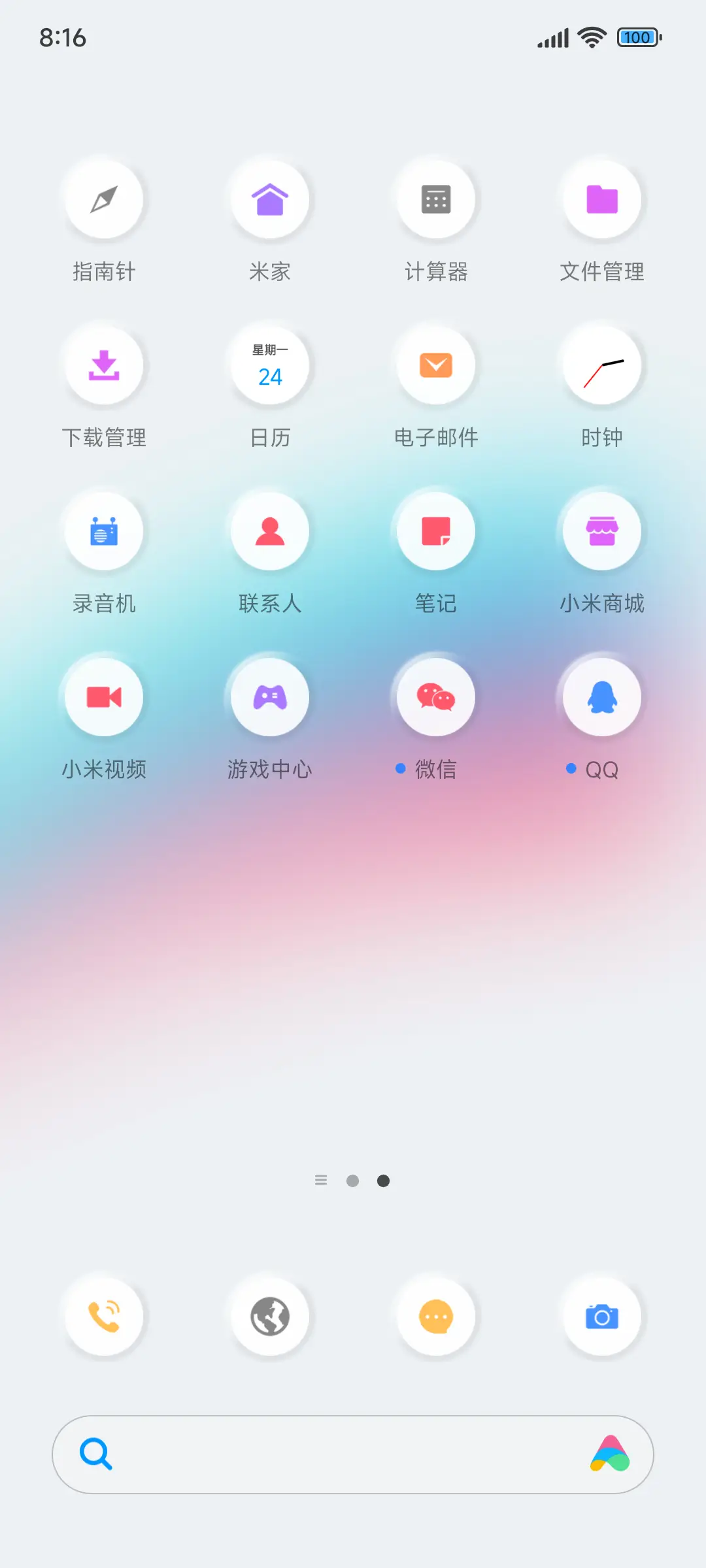This screenshot has height=1568, width=706.
Task: Launch 小米商城 Mi Store
Action: [601, 531]
